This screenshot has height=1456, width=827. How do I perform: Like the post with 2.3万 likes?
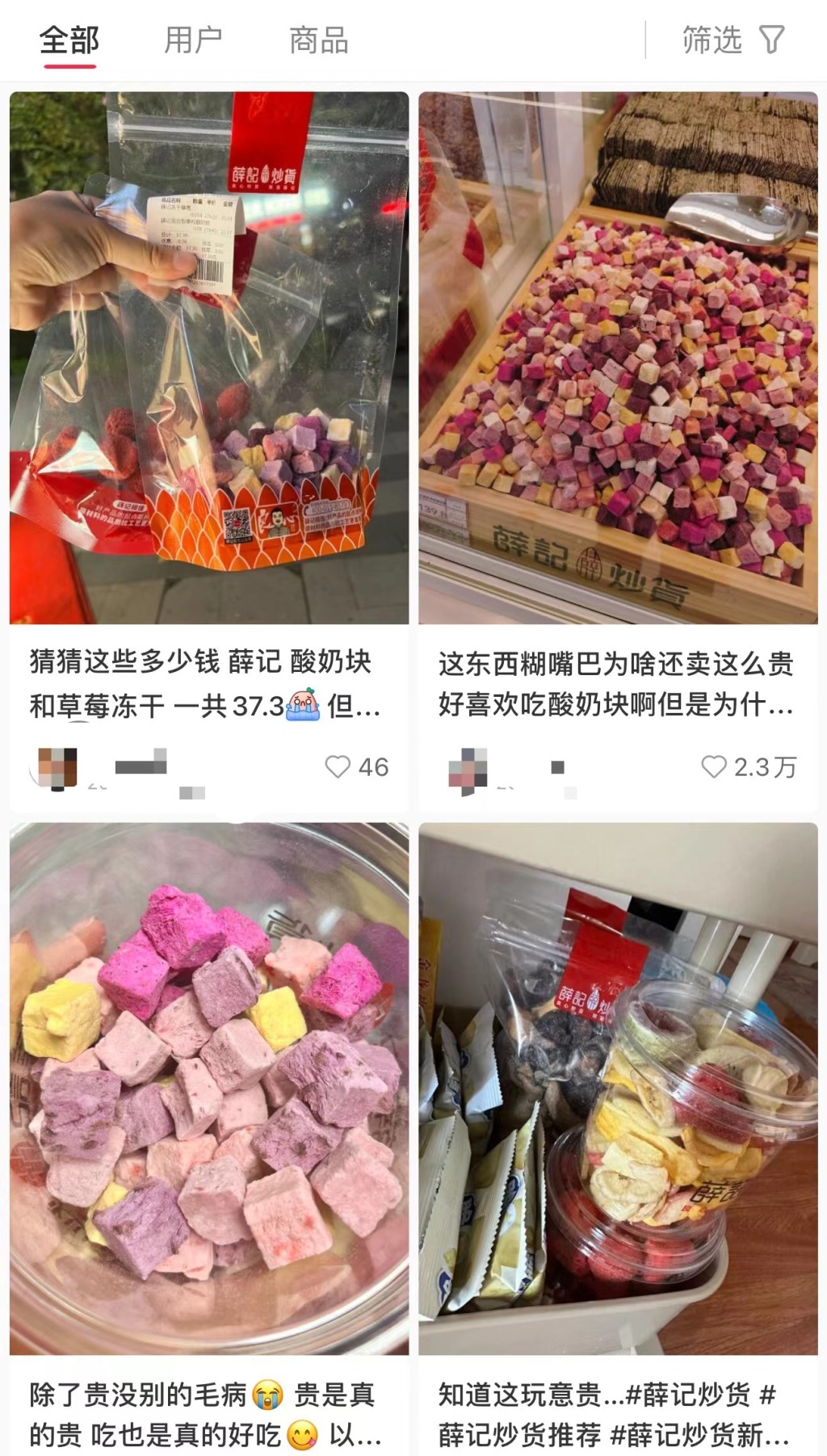[714, 766]
